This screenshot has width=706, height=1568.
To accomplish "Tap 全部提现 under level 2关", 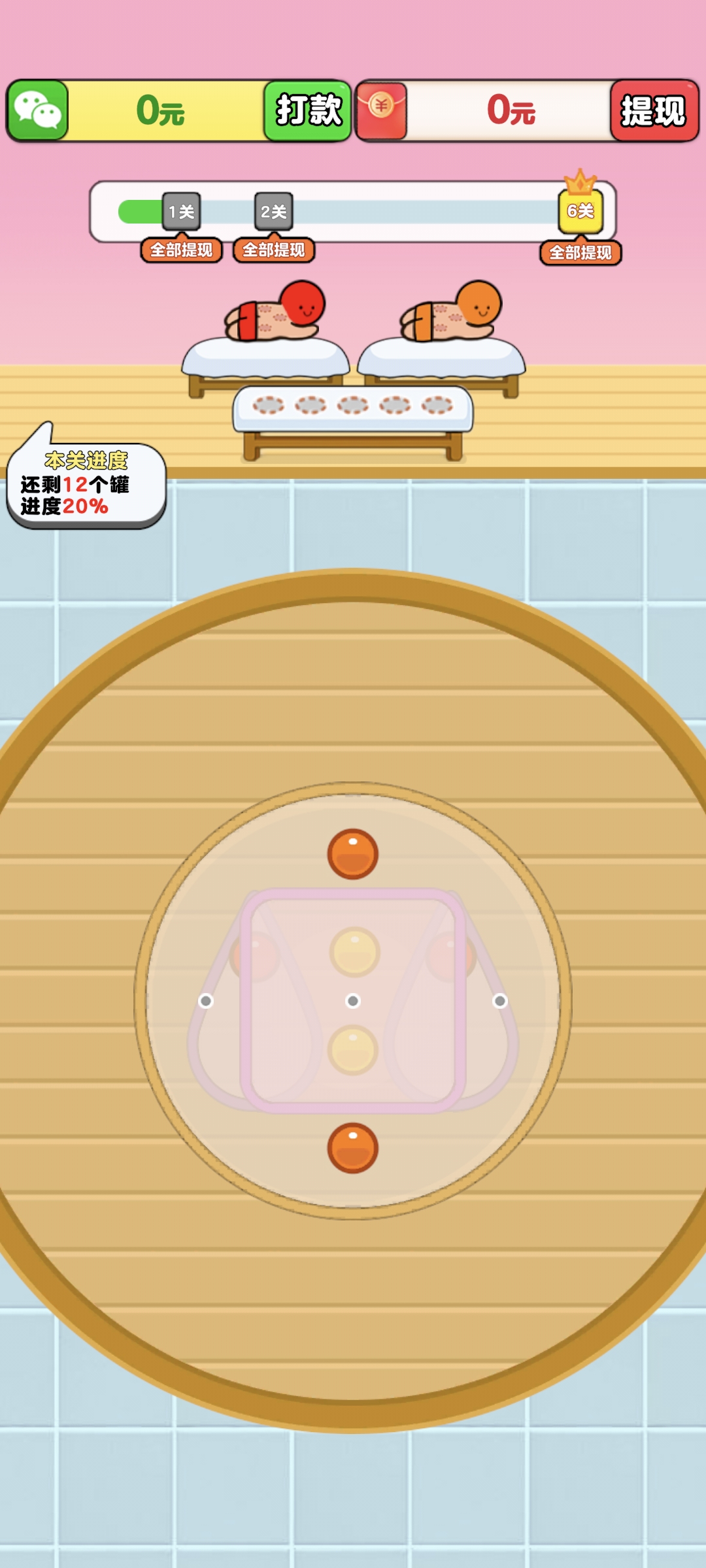I will click(x=274, y=250).
